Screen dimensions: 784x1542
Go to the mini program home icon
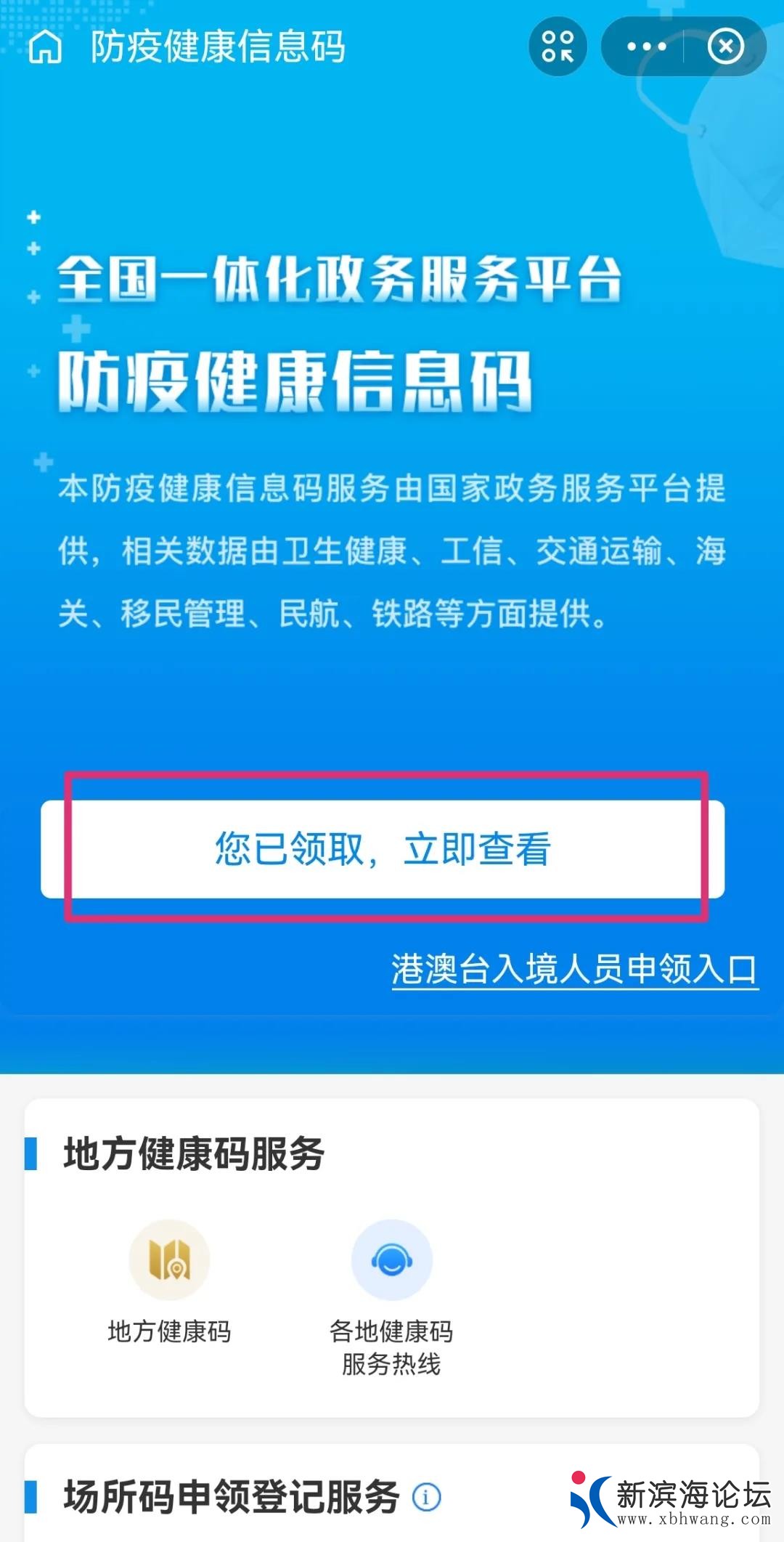point(45,47)
